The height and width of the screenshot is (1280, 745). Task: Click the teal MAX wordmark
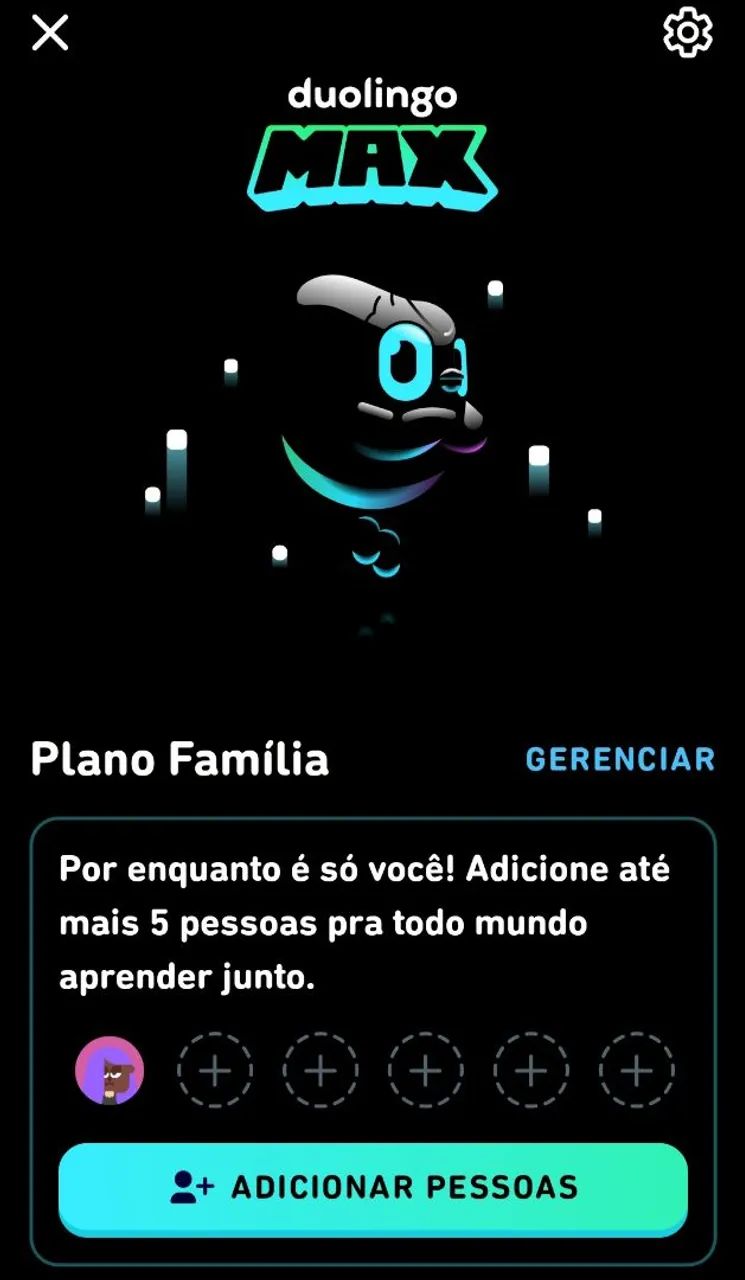point(372,165)
